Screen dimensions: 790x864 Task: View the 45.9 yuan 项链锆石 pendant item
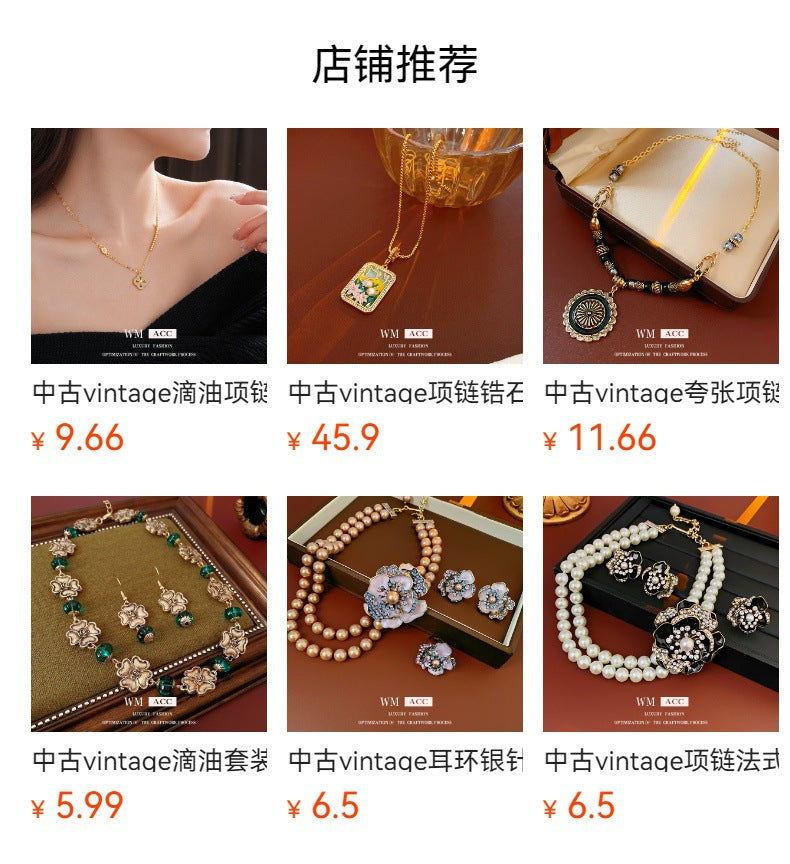coord(405,246)
